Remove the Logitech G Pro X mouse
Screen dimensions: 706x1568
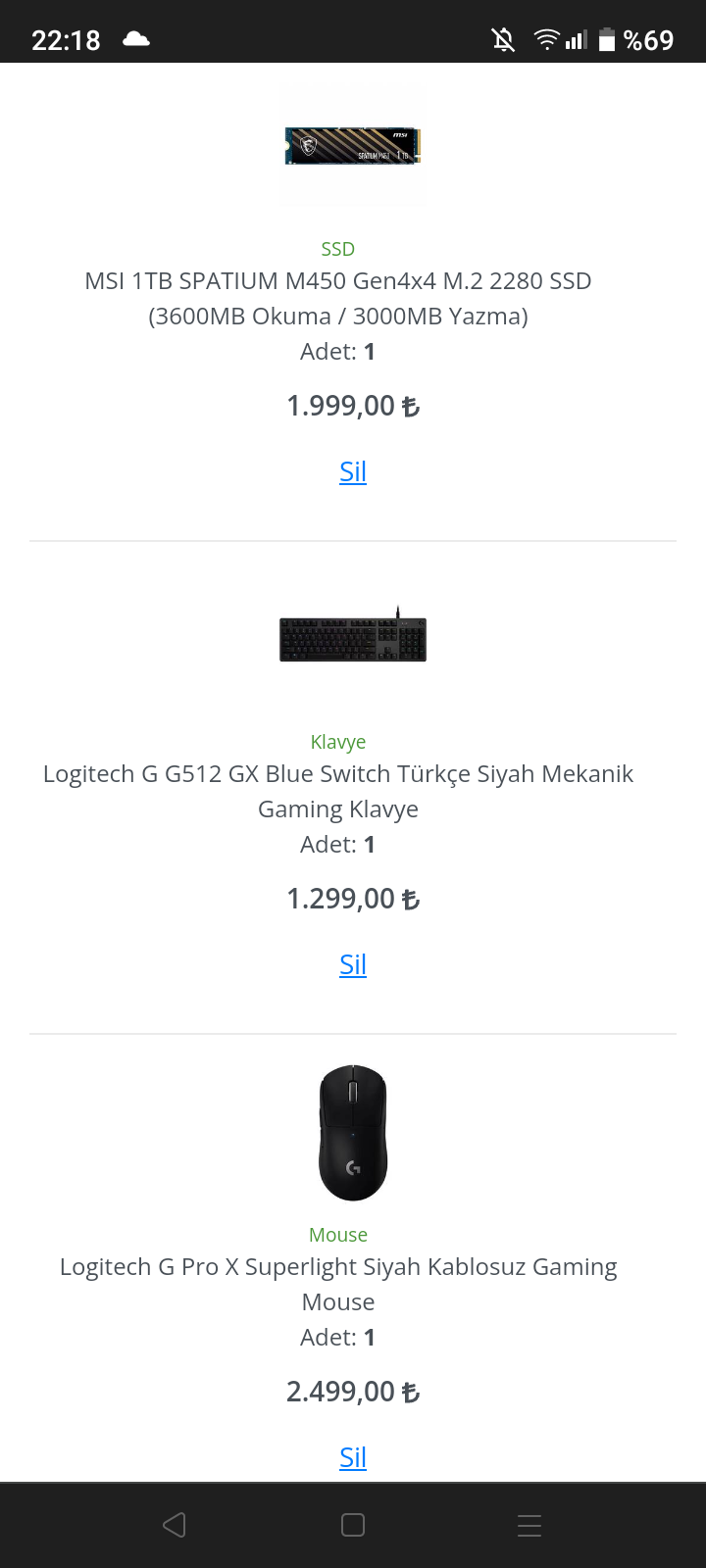353,1457
